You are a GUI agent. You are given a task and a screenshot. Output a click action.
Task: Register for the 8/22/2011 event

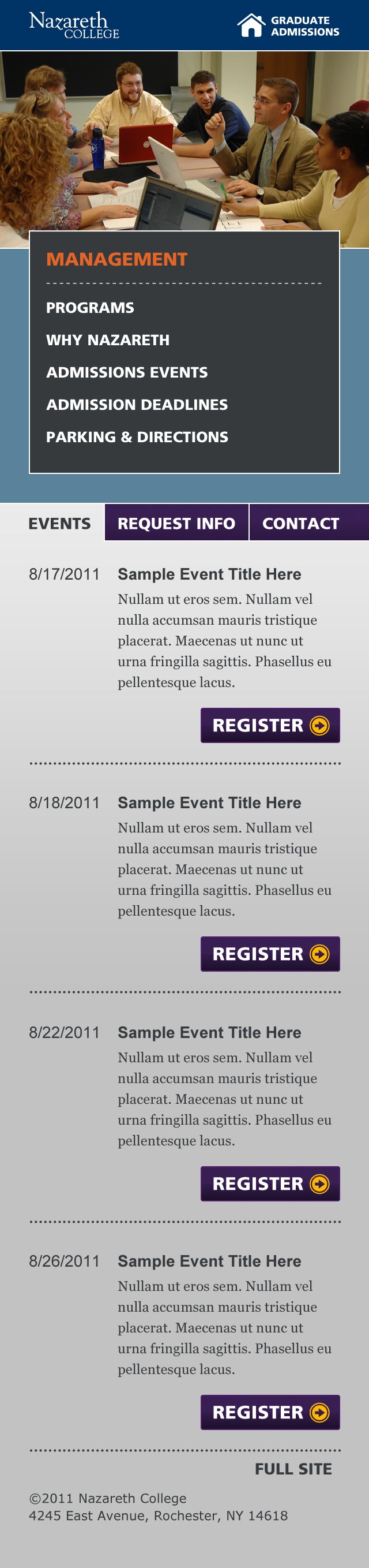pos(270,1183)
